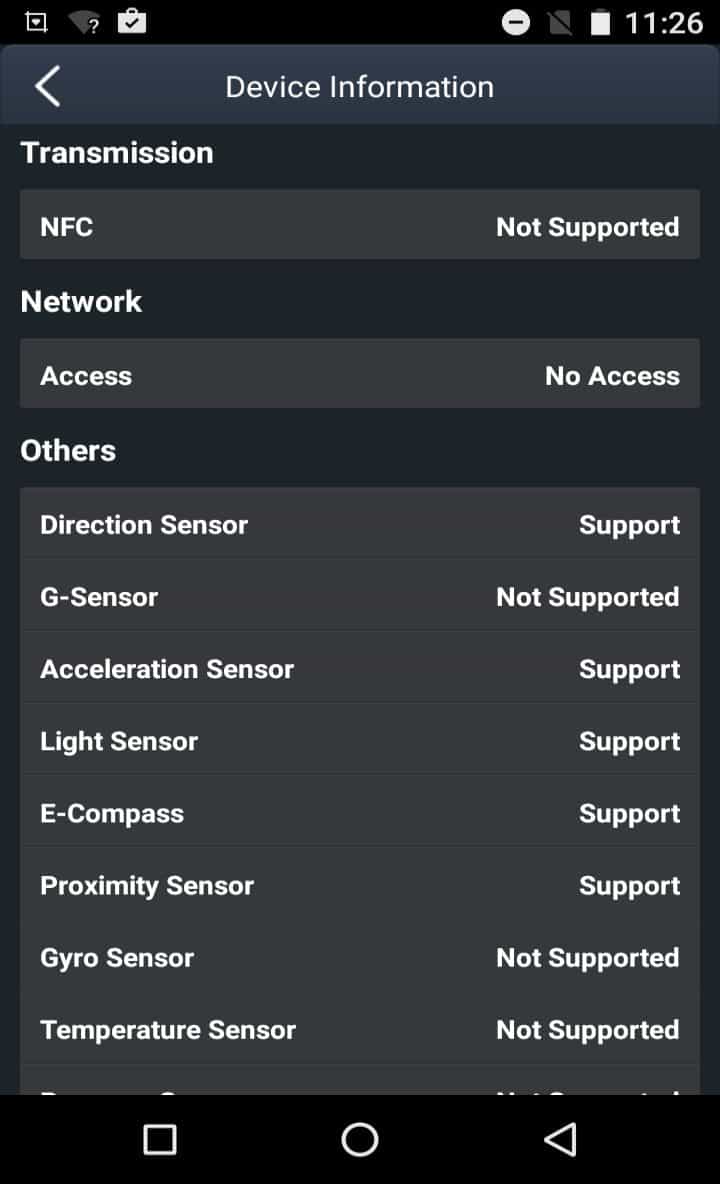Tap the system back button

pos(561,1139)
